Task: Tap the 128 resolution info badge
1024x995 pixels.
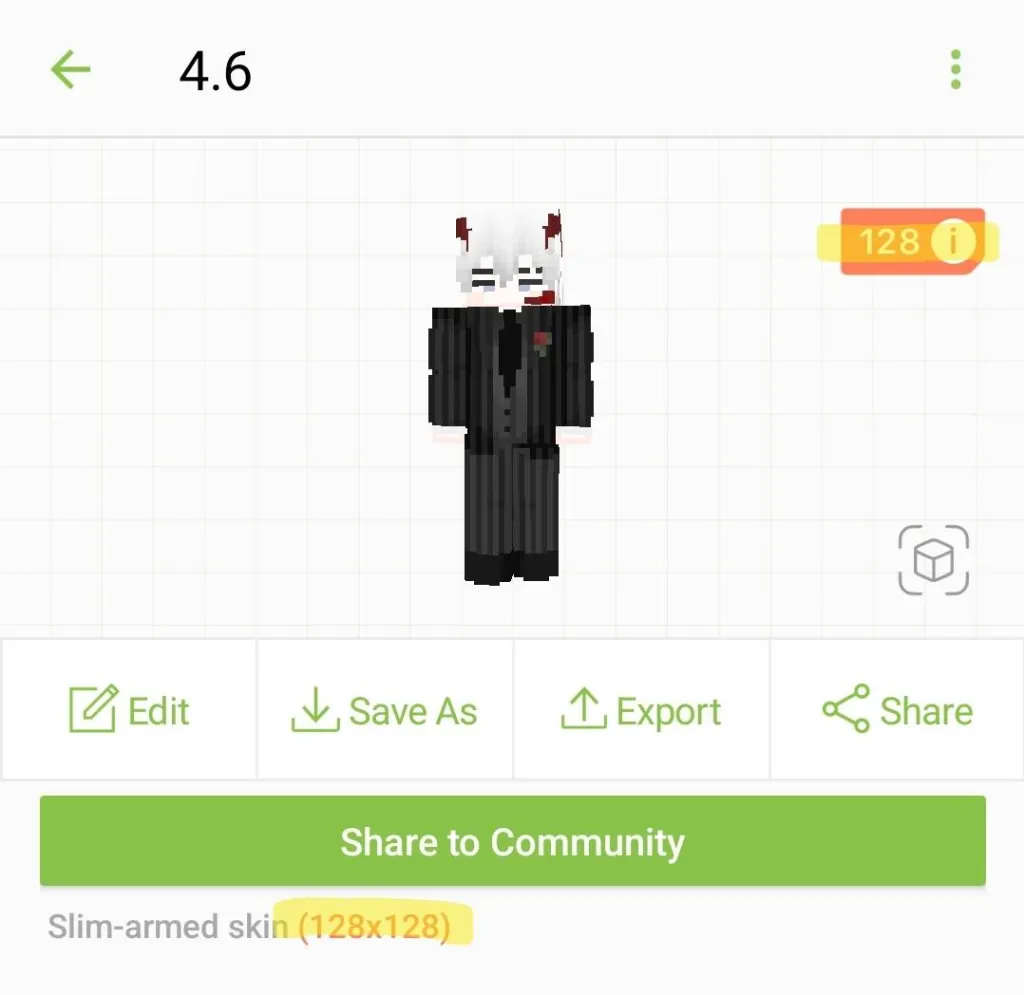Action: [x=912, y=242]
